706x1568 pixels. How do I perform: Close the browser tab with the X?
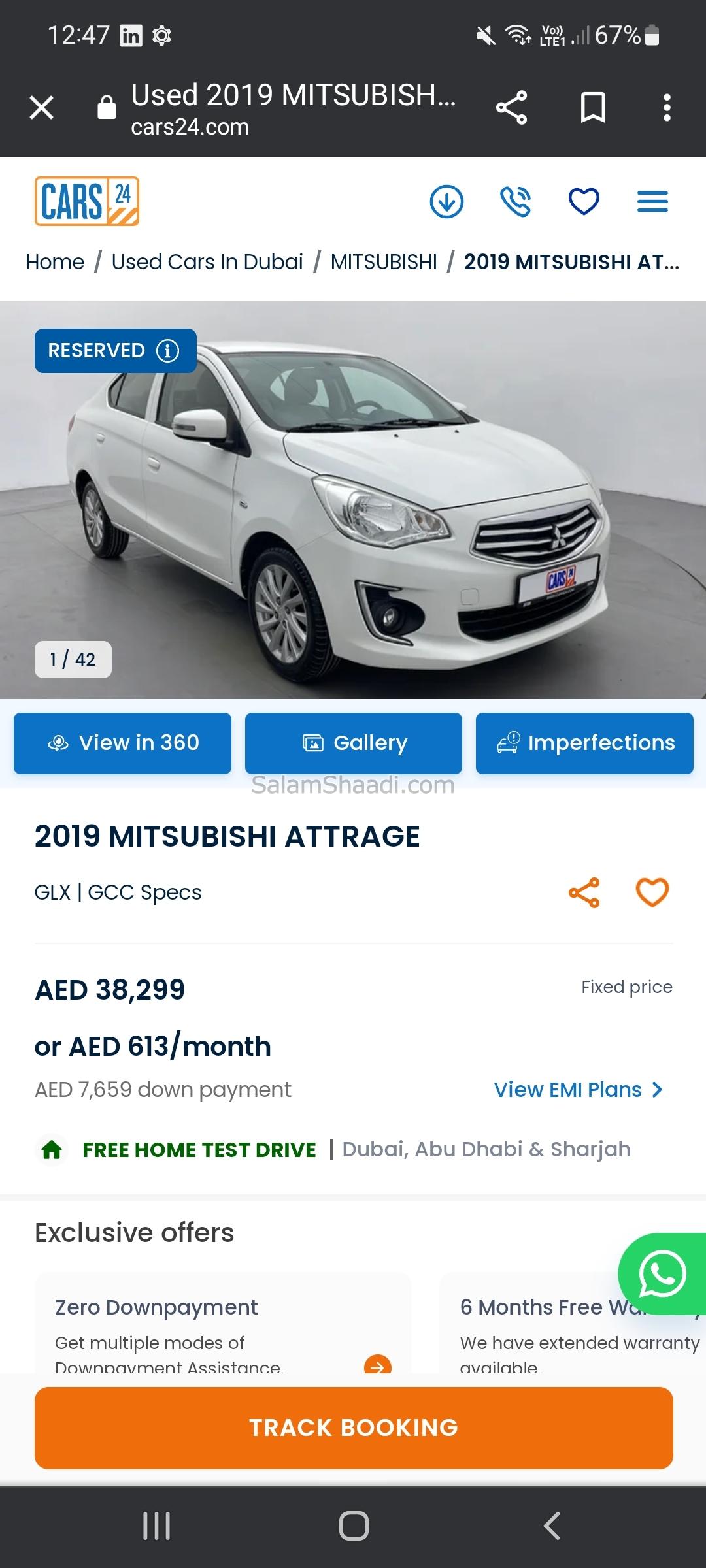pyautogui.click(x=42, y=108)
